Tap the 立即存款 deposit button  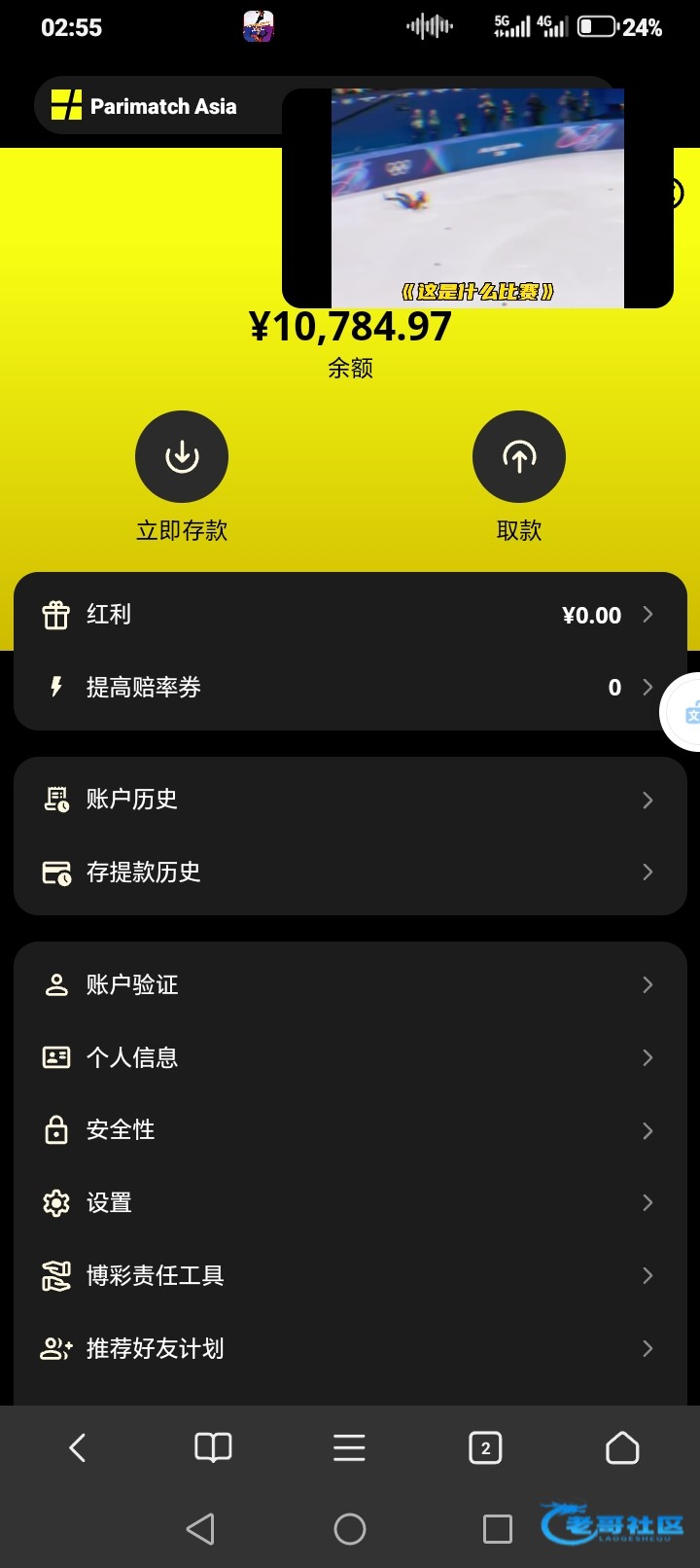point(182,457)
